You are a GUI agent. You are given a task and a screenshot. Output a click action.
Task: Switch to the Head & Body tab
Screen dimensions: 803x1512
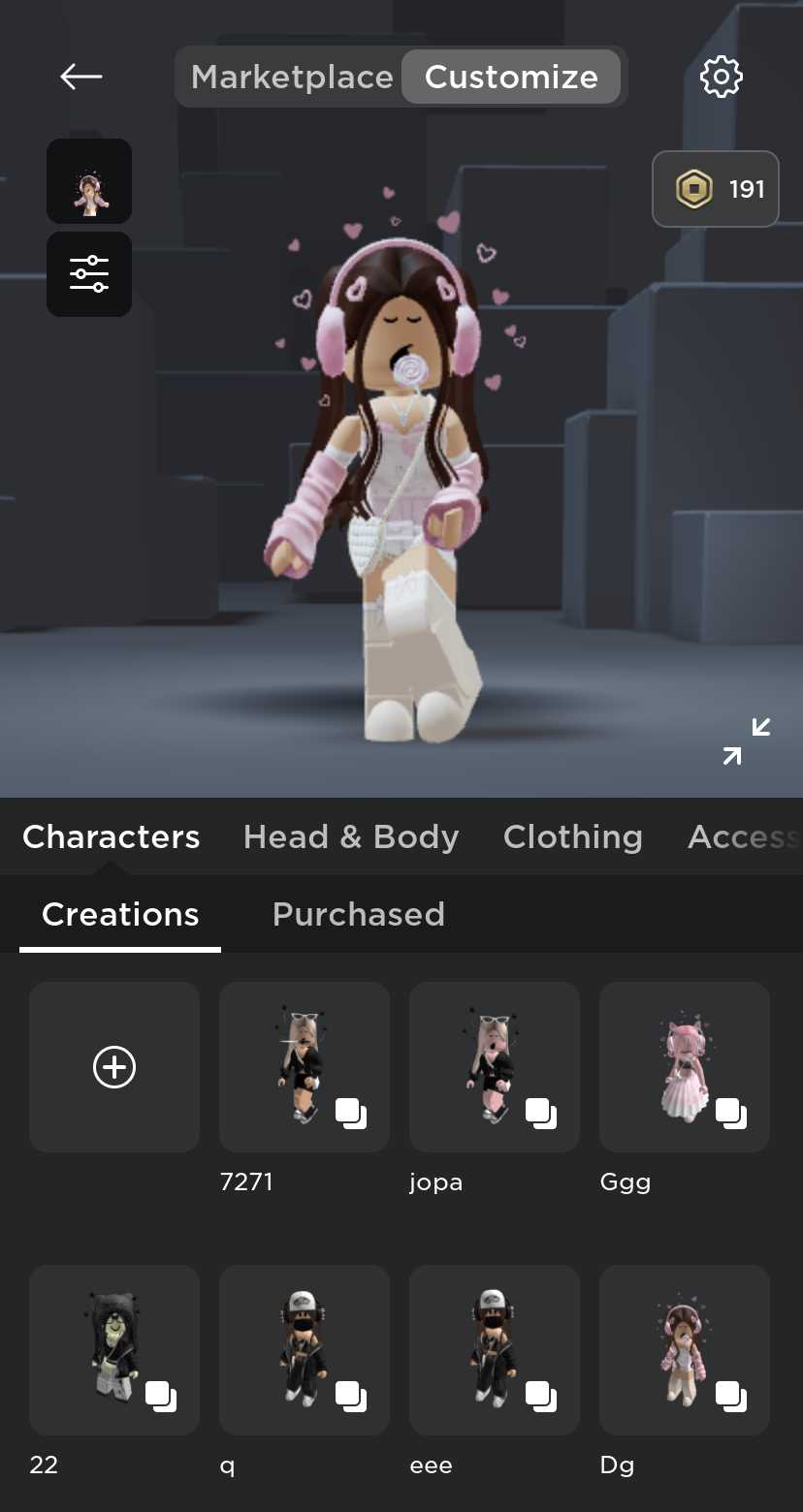click(x=351, y=836)
